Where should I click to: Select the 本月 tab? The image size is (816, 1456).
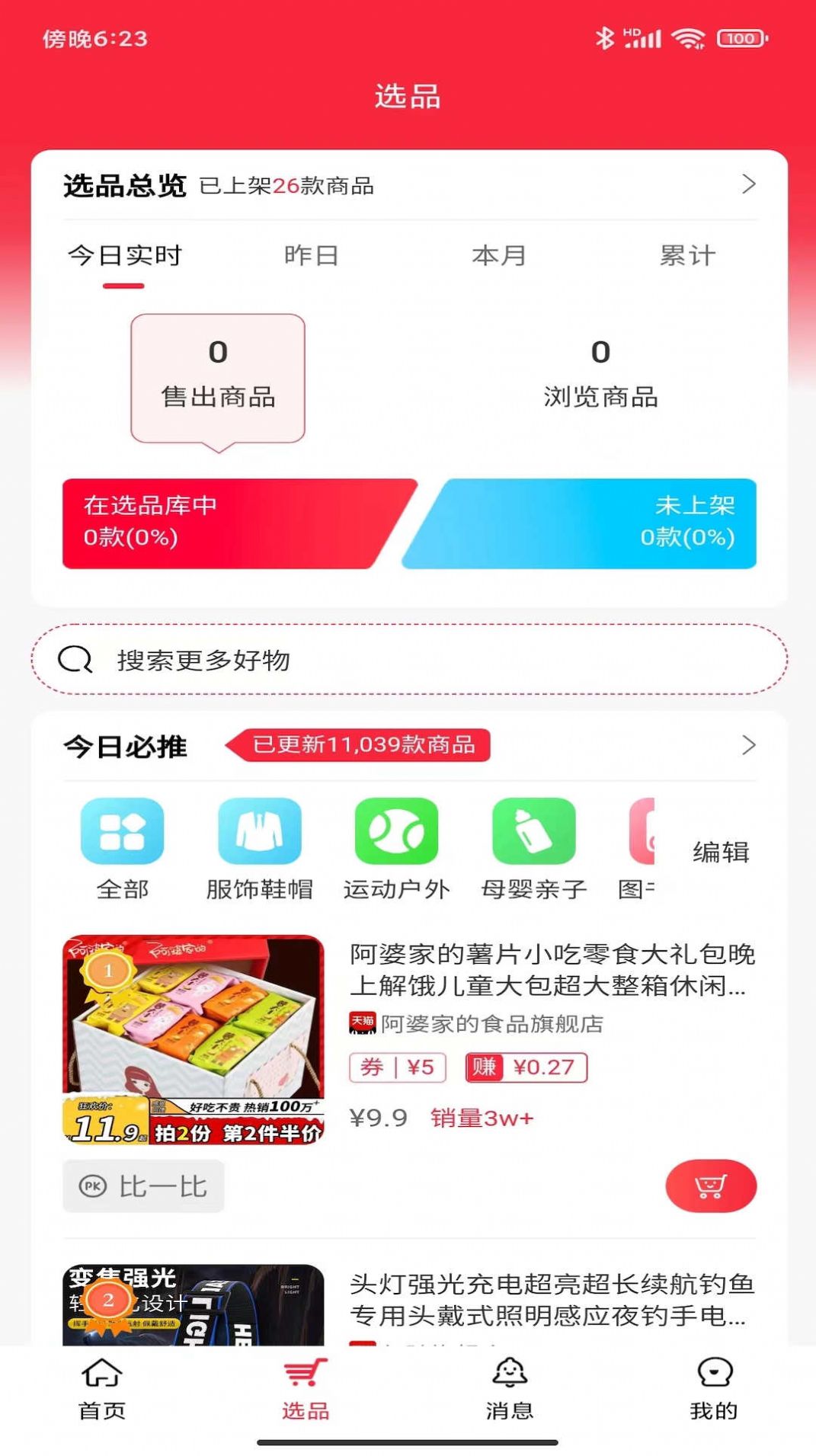(498, 257)
